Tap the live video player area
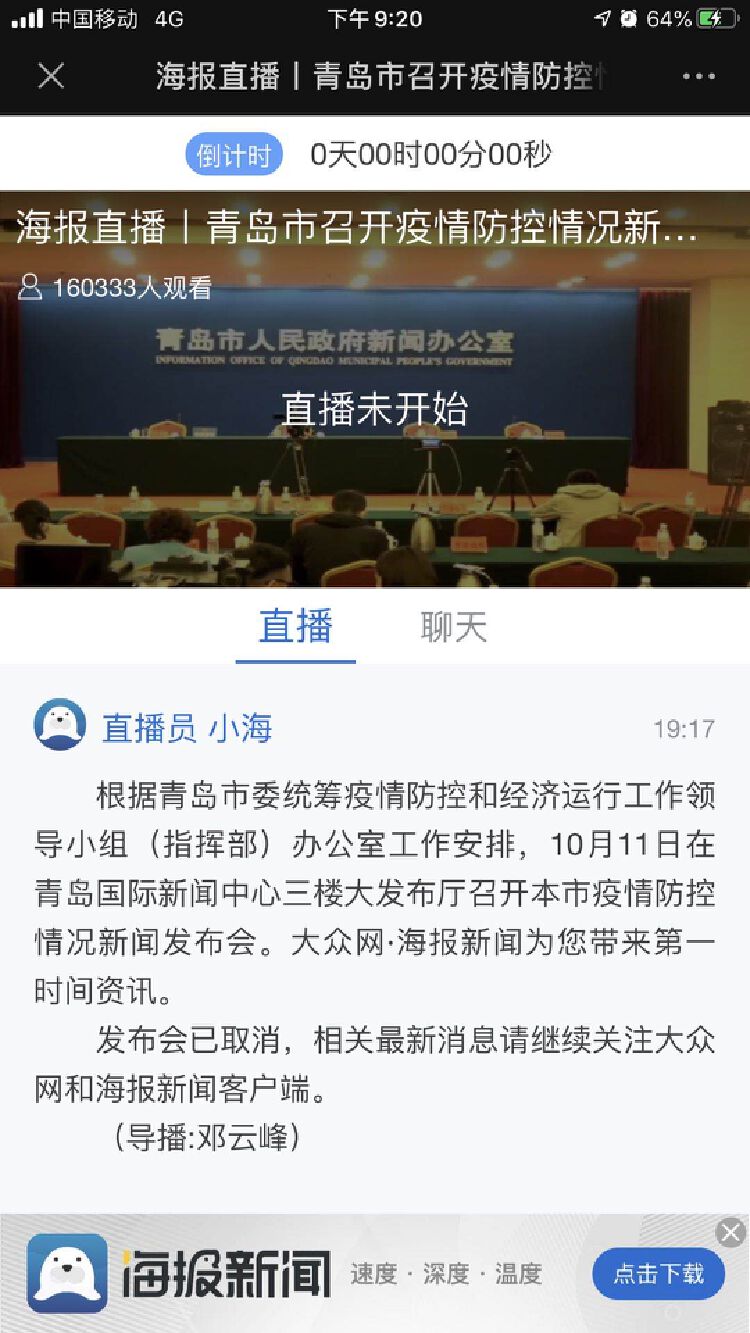 pyautogui.click(x=375, y=389)
